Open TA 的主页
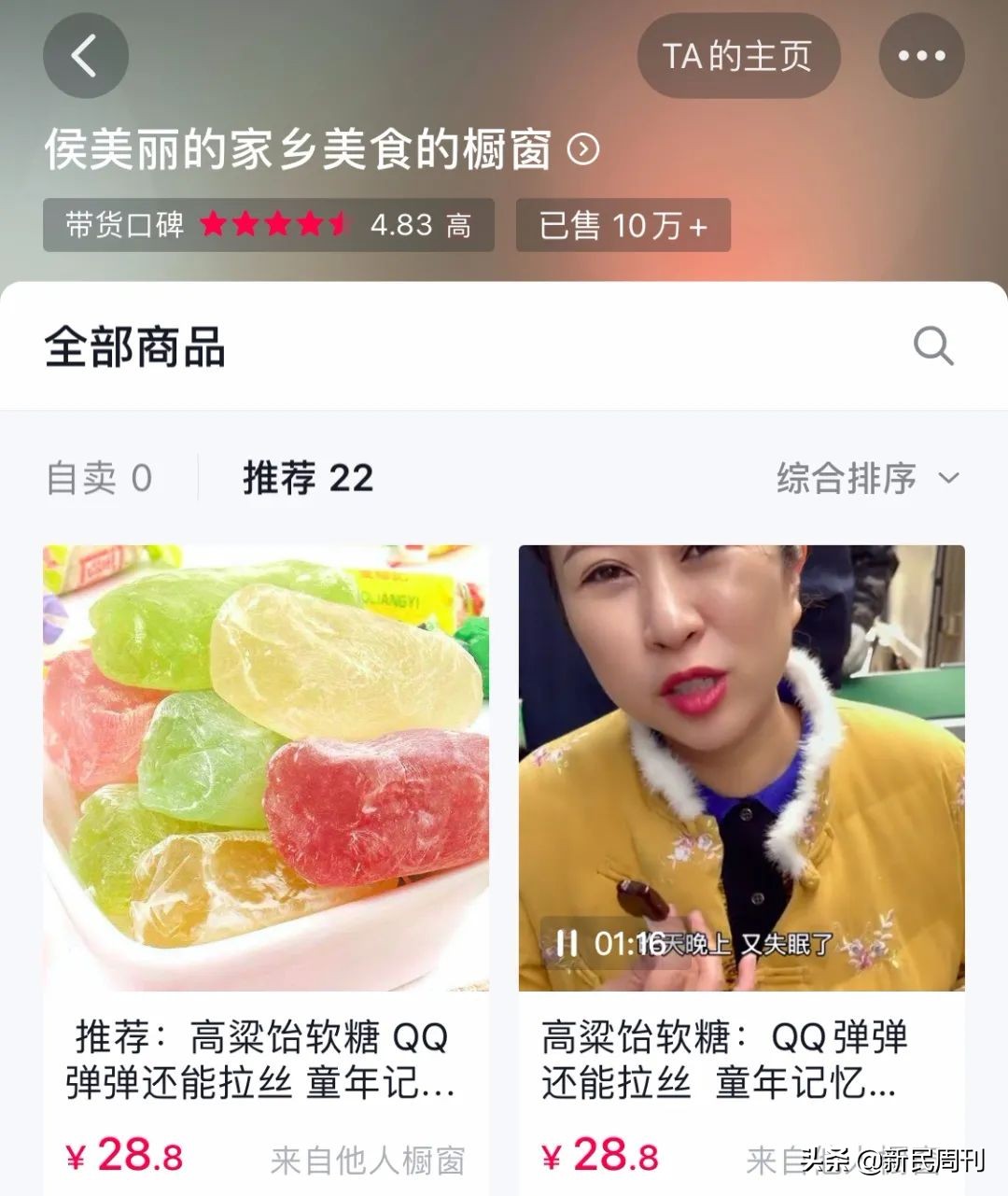 click(x=738, y=55)
